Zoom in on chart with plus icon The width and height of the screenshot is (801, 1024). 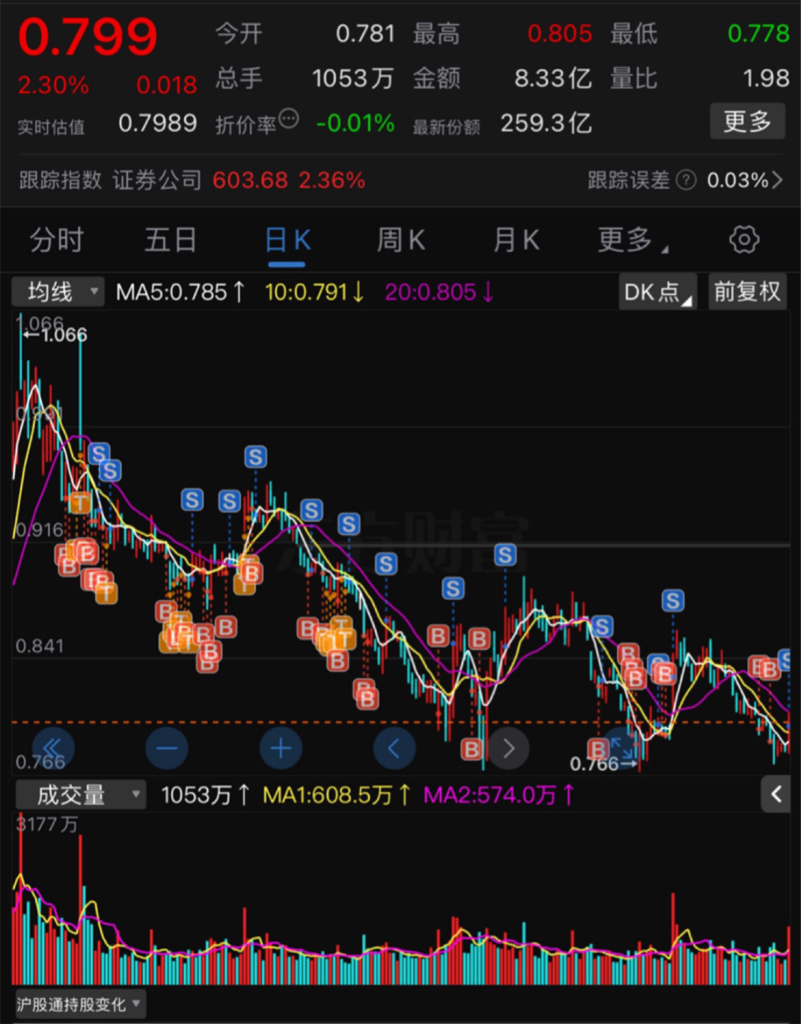(280, 748)
